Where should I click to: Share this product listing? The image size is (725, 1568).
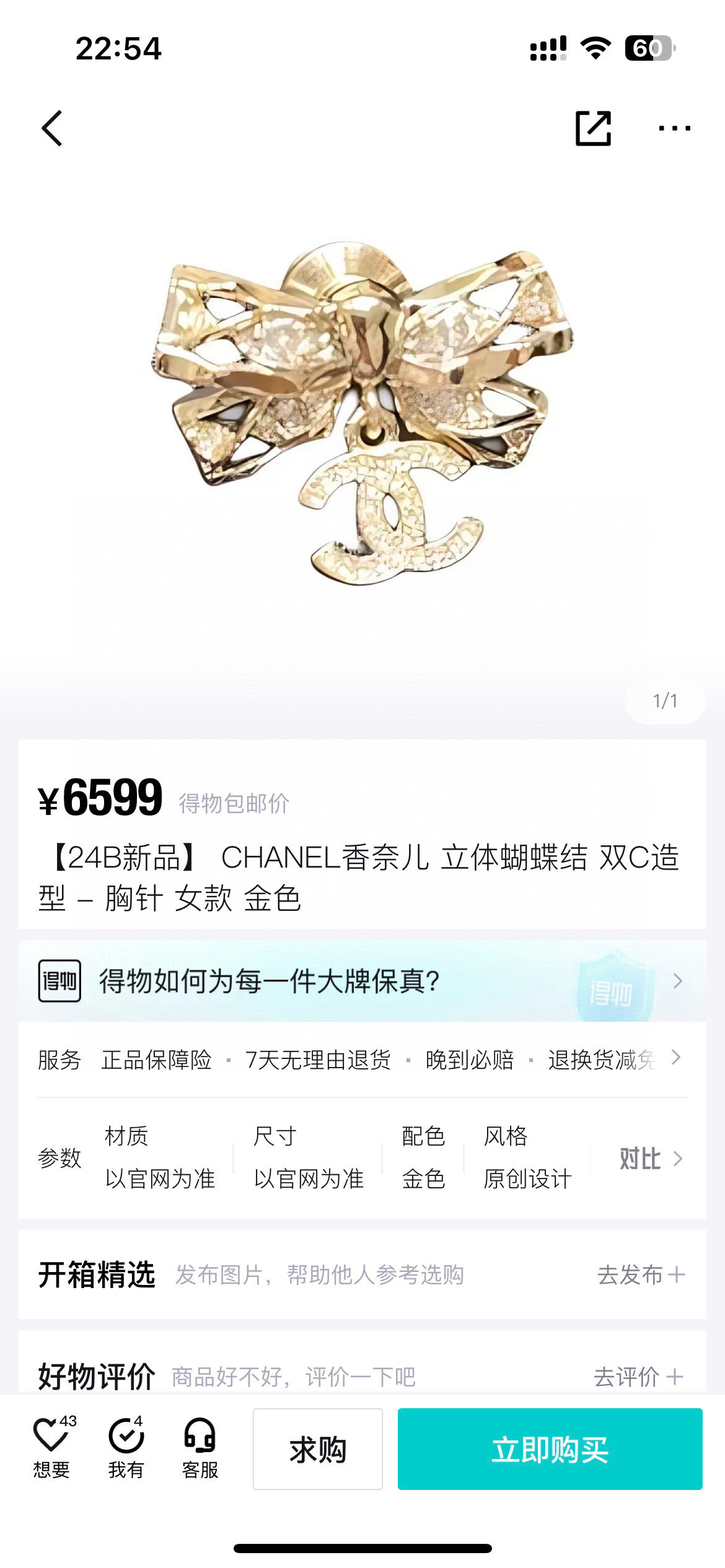click(x=593, y=128)
